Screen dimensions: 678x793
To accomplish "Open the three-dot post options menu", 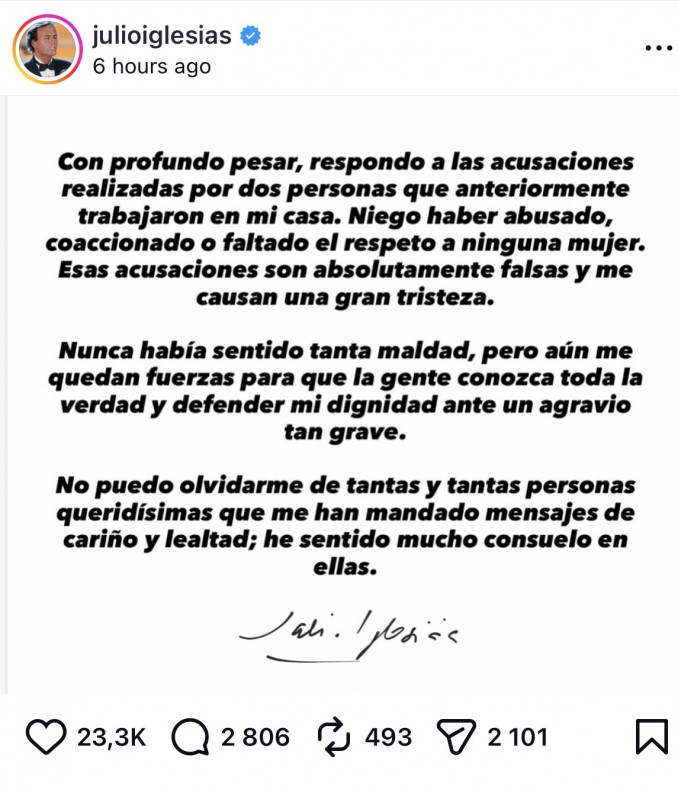I will point(657,47).
